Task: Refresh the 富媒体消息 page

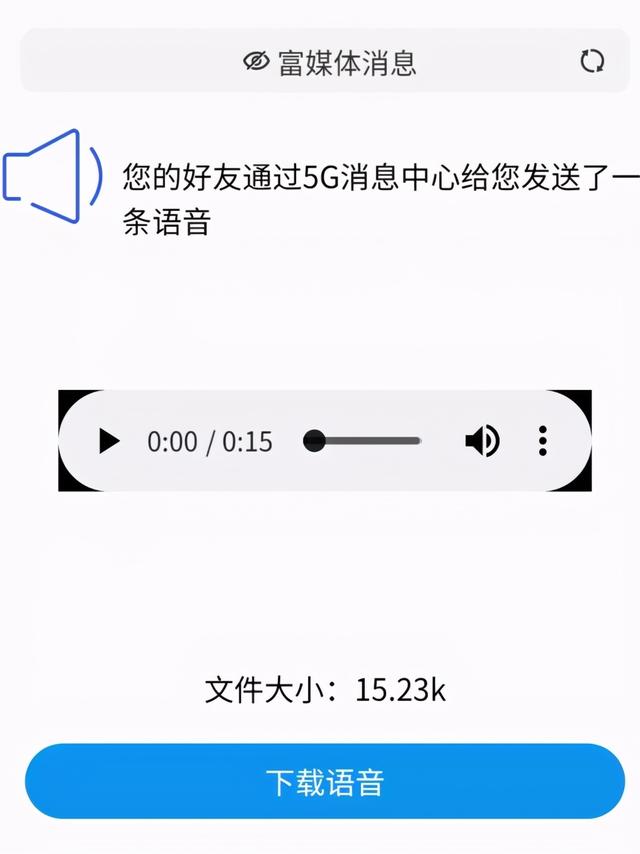Action: coord(592,61)
